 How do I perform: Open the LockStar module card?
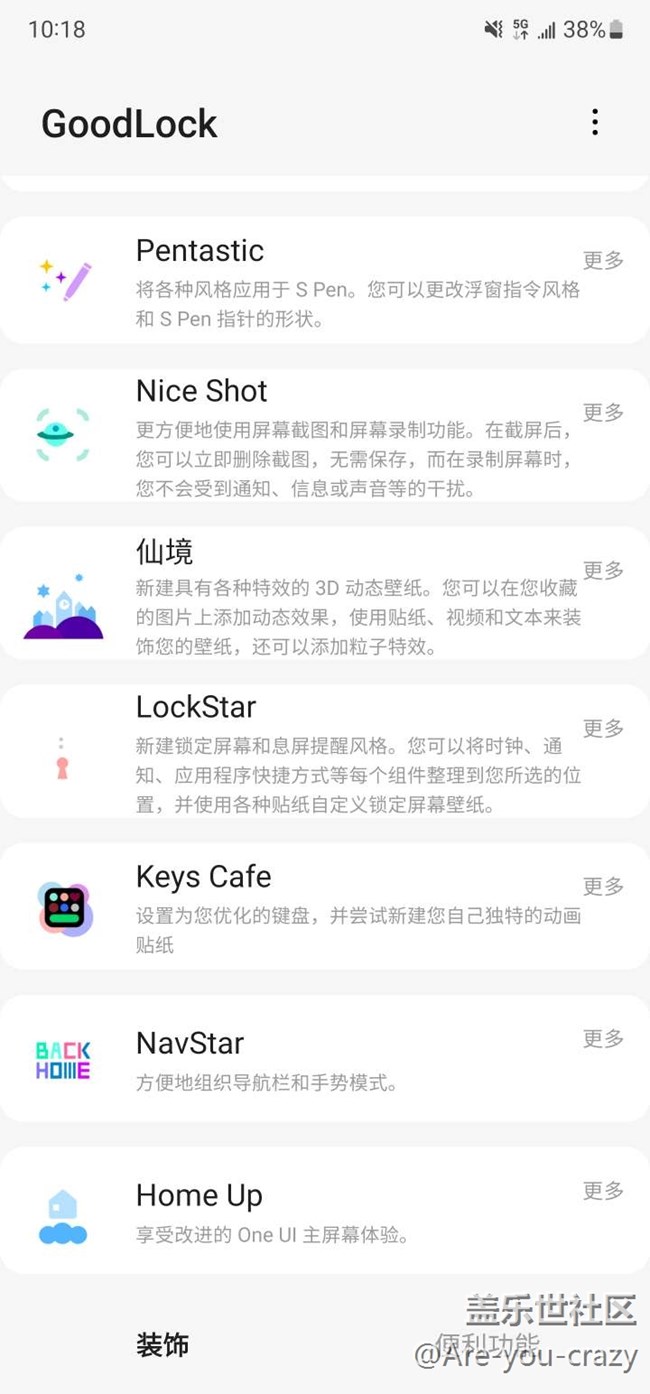pos(300,752)
